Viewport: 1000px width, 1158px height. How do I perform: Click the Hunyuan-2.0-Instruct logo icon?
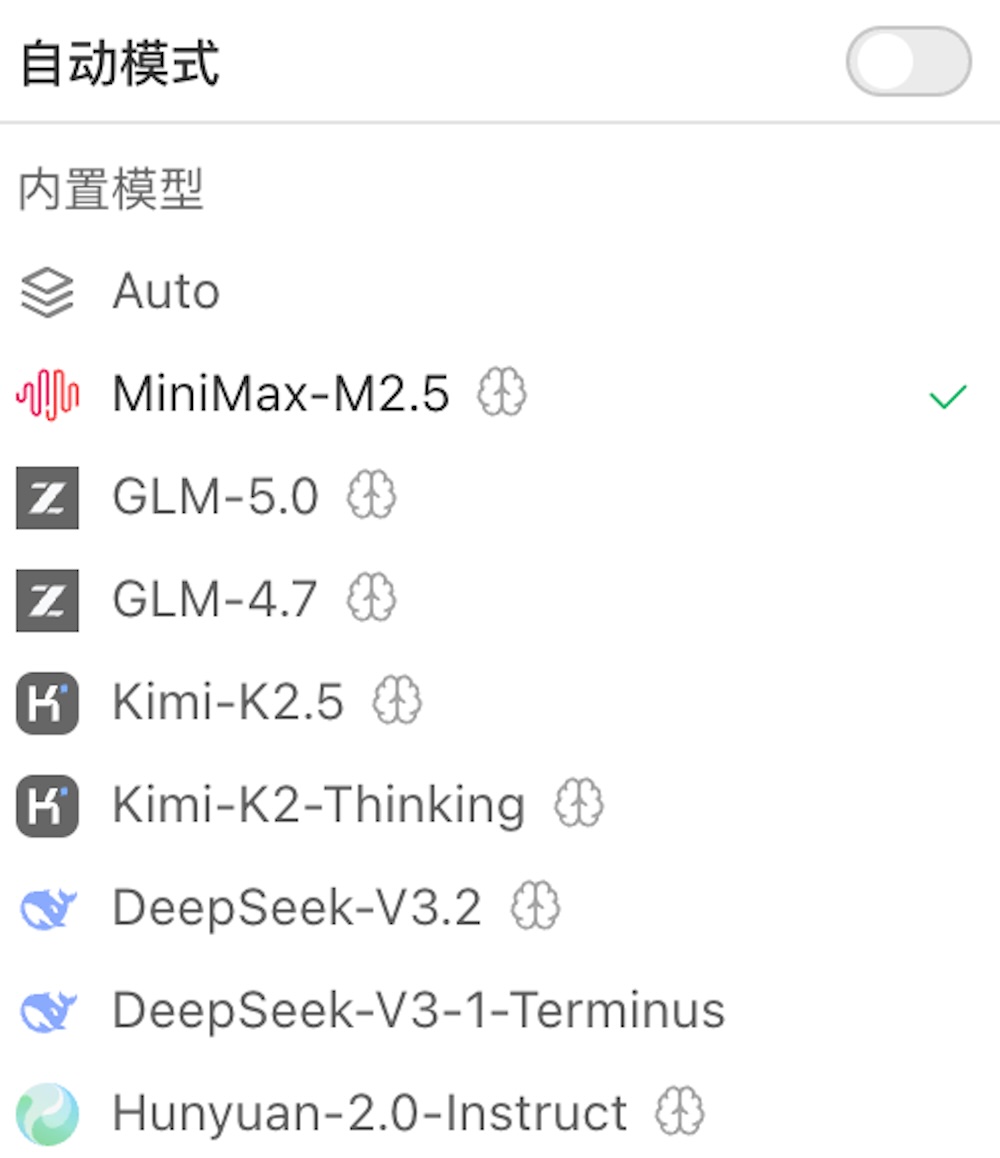pos(46,1112)
